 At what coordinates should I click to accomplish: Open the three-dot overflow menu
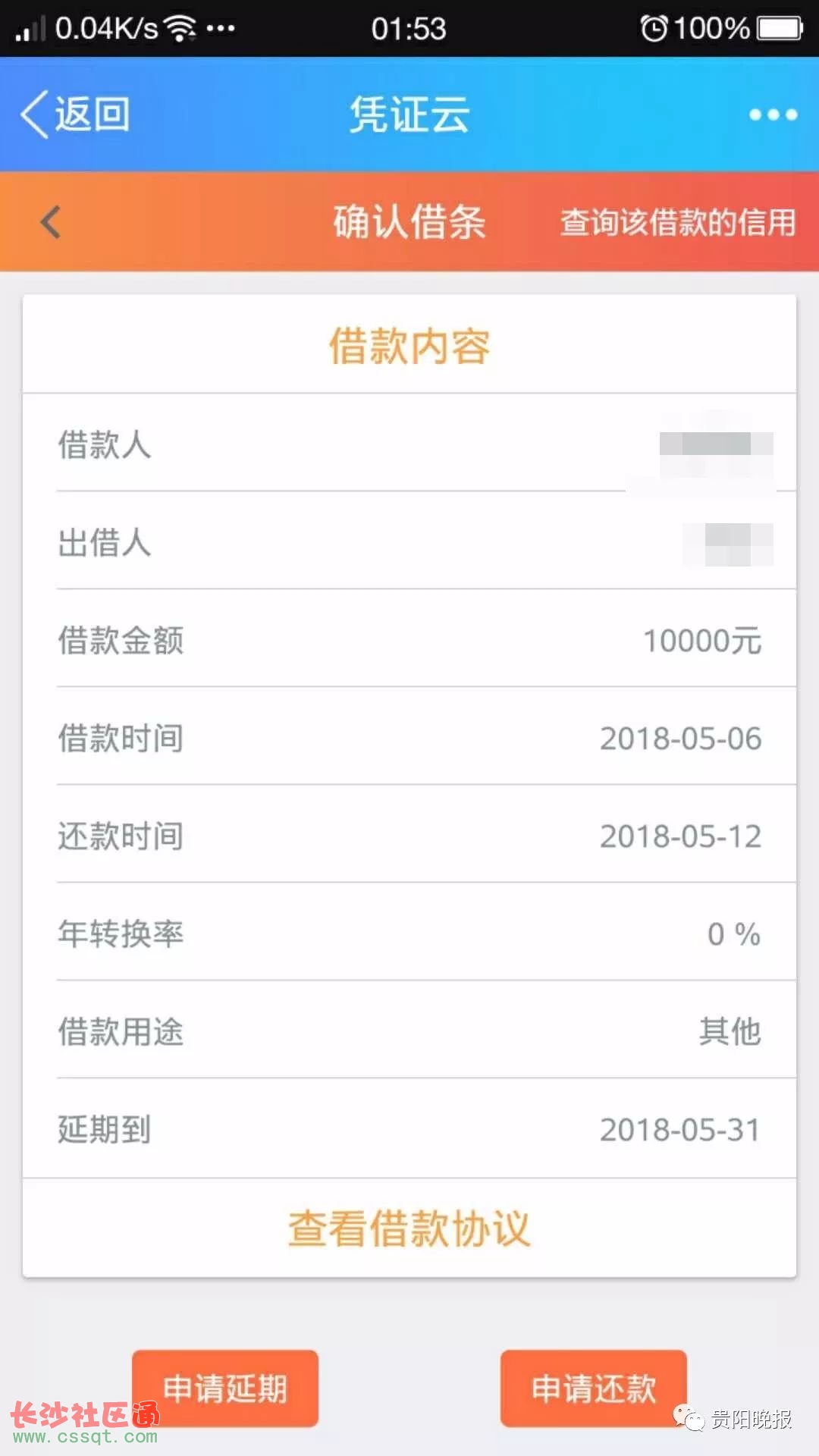tap(773, 115)
